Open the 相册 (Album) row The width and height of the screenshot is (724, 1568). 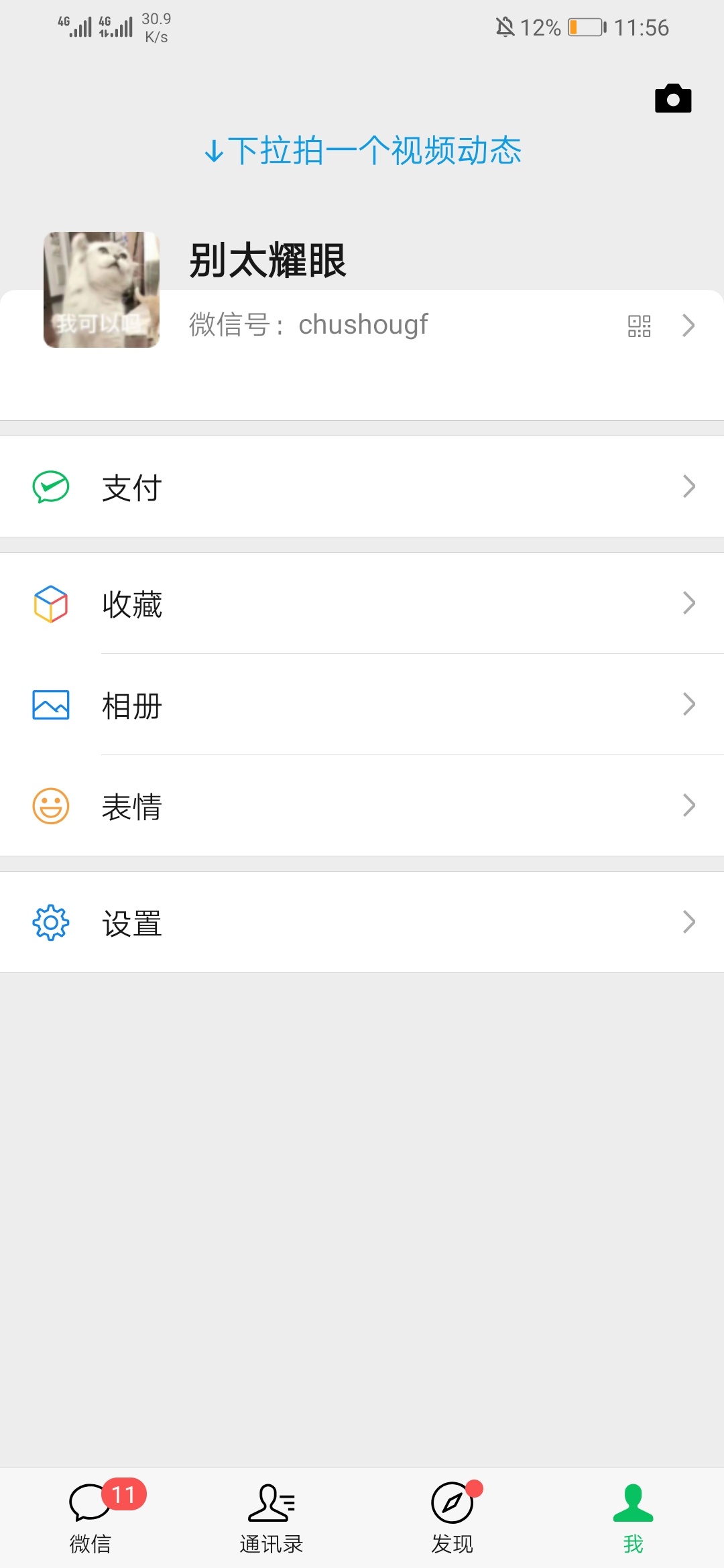click(x=362, y=704)
